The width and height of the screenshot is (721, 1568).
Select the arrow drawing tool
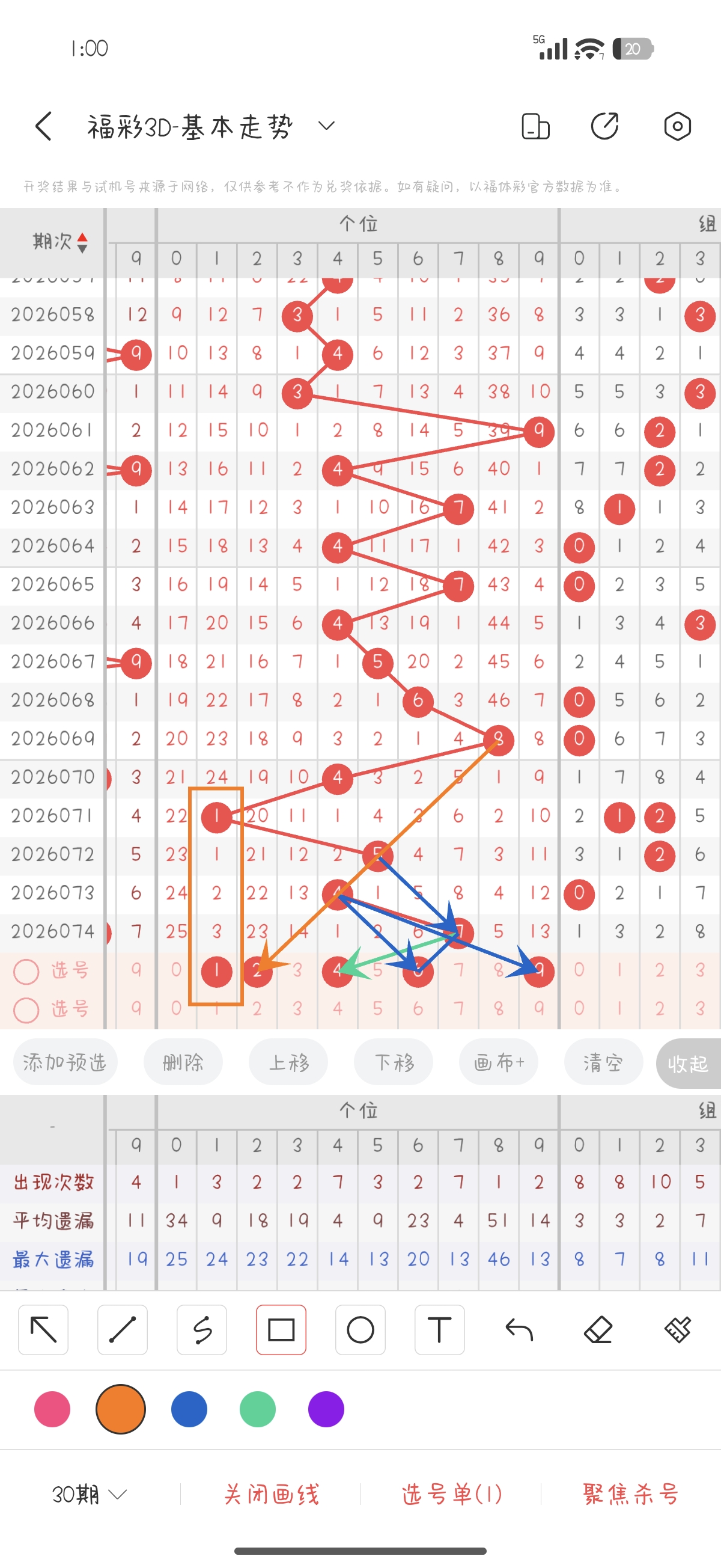[43, 1330]
